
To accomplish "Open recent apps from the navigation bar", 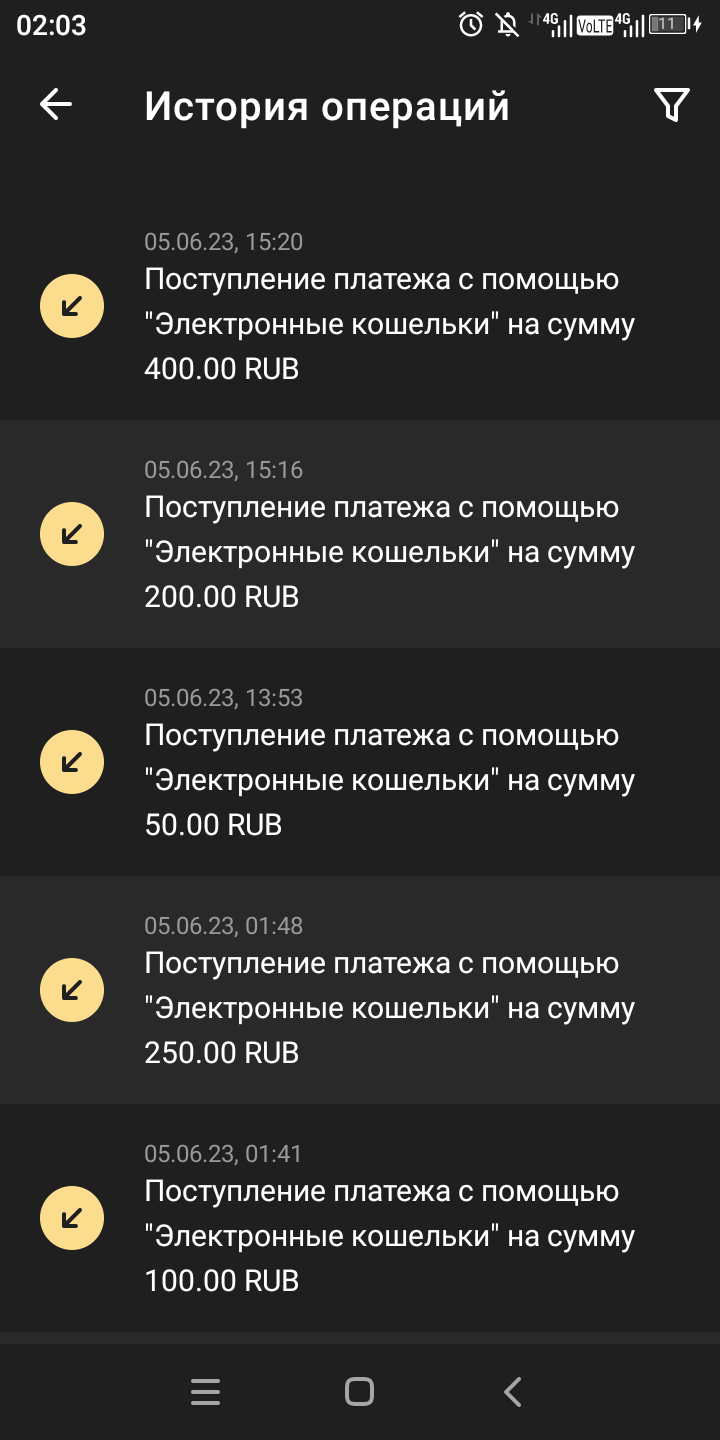I will pos(205,1391).
